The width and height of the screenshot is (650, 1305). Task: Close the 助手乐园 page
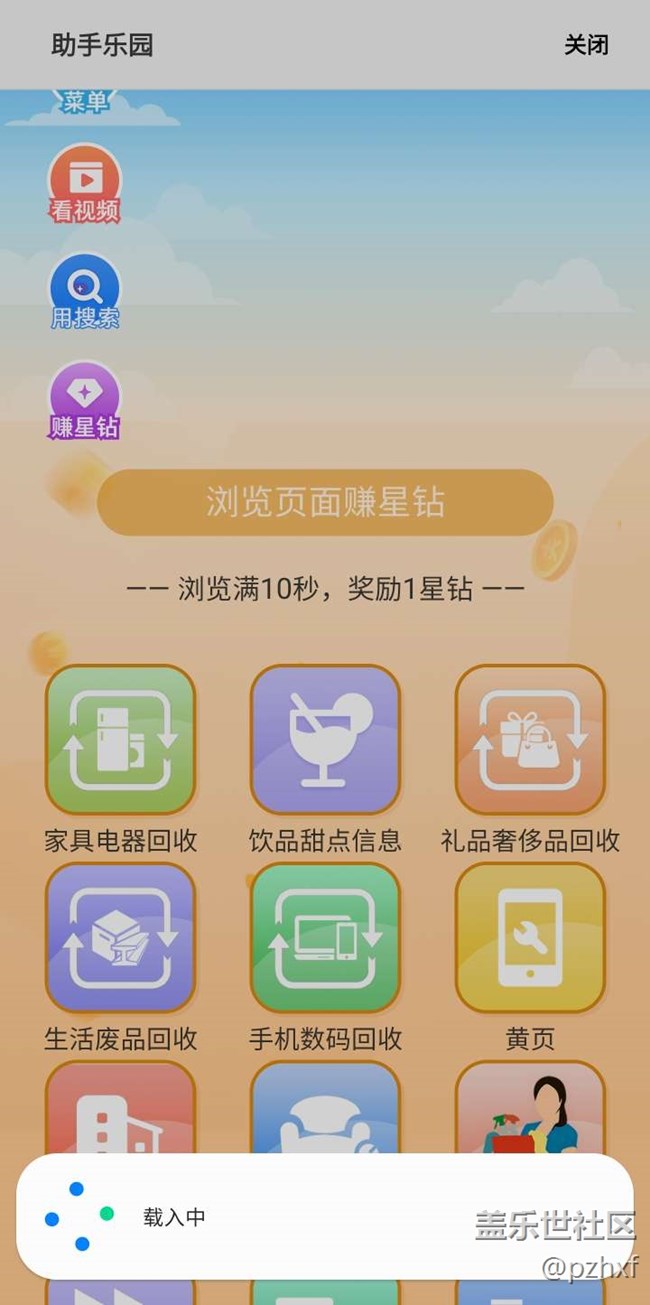(x=586, y=45)
